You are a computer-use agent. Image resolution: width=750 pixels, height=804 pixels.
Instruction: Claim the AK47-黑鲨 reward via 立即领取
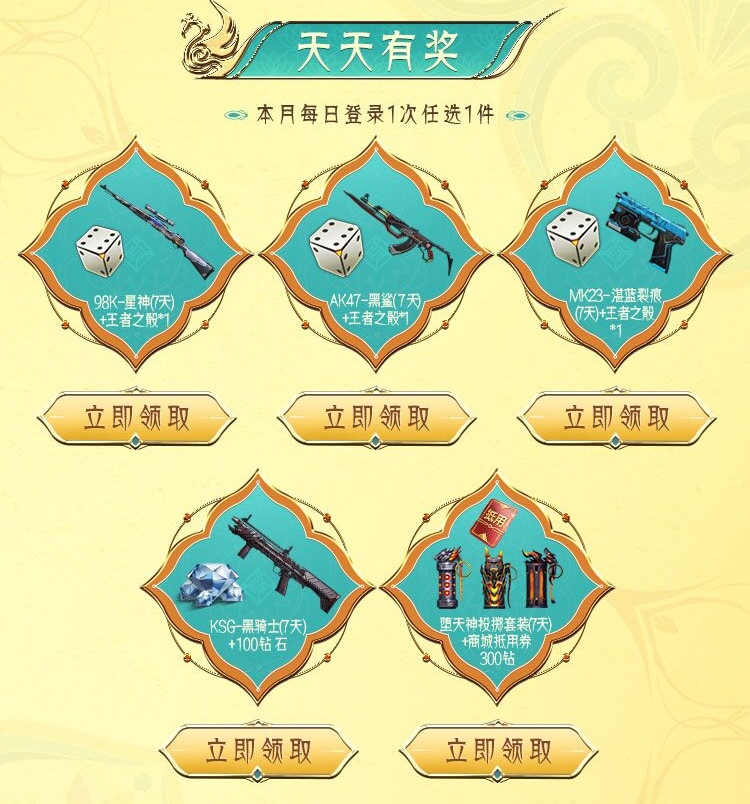coord(375,412)
